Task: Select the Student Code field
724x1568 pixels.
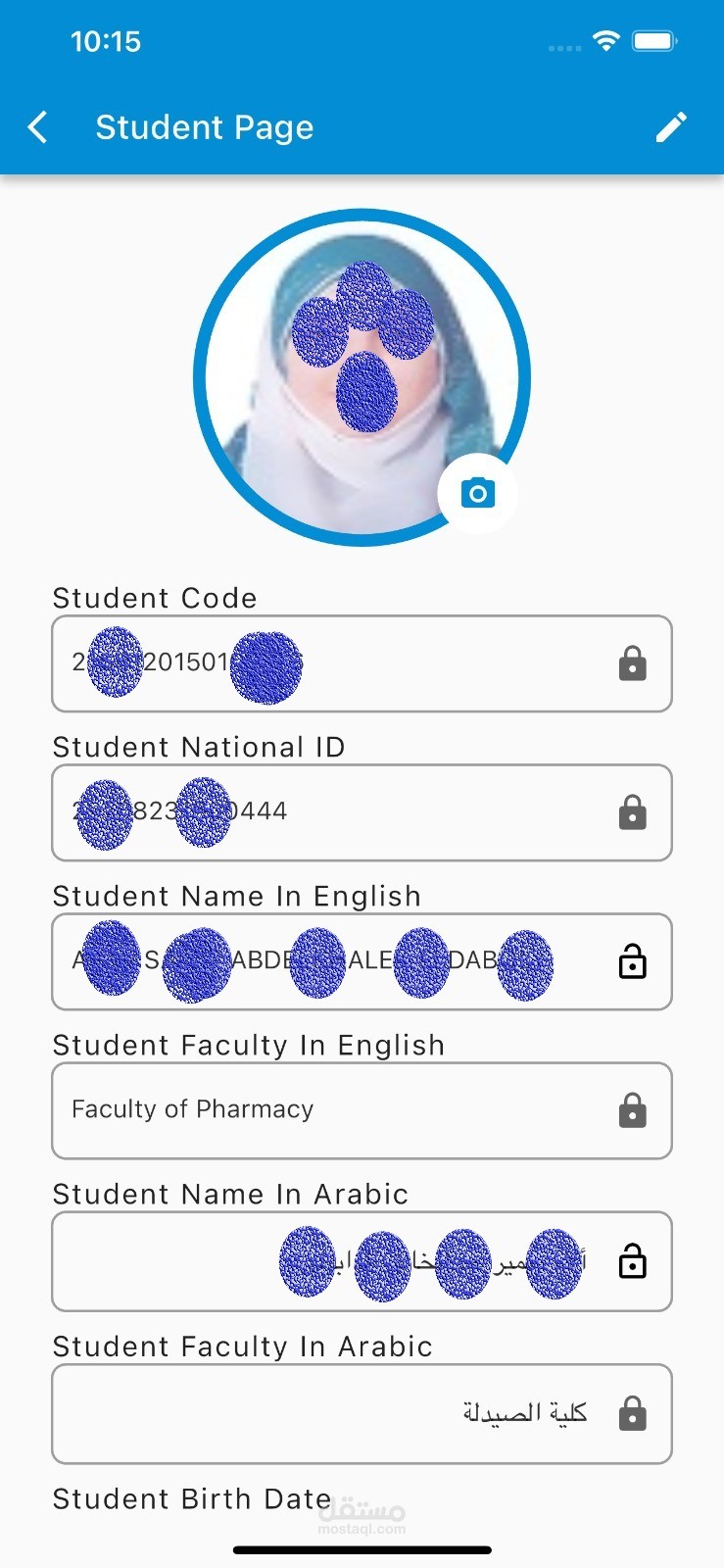Action: tap(333, 663)
